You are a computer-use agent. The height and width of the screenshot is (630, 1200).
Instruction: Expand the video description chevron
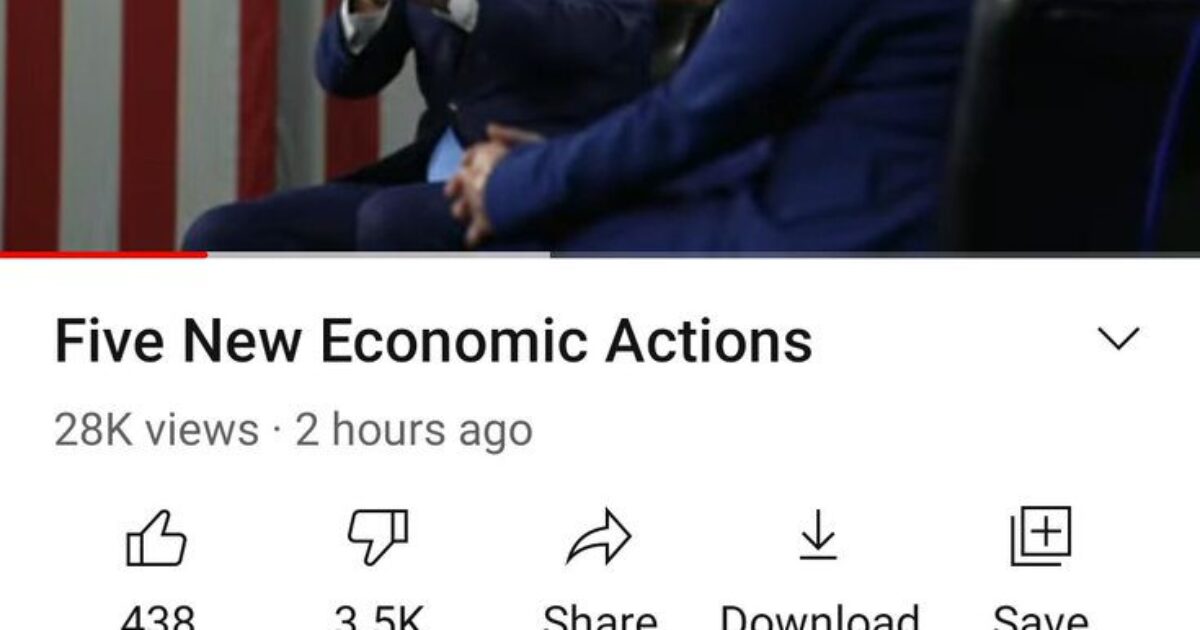(1118, 339)
